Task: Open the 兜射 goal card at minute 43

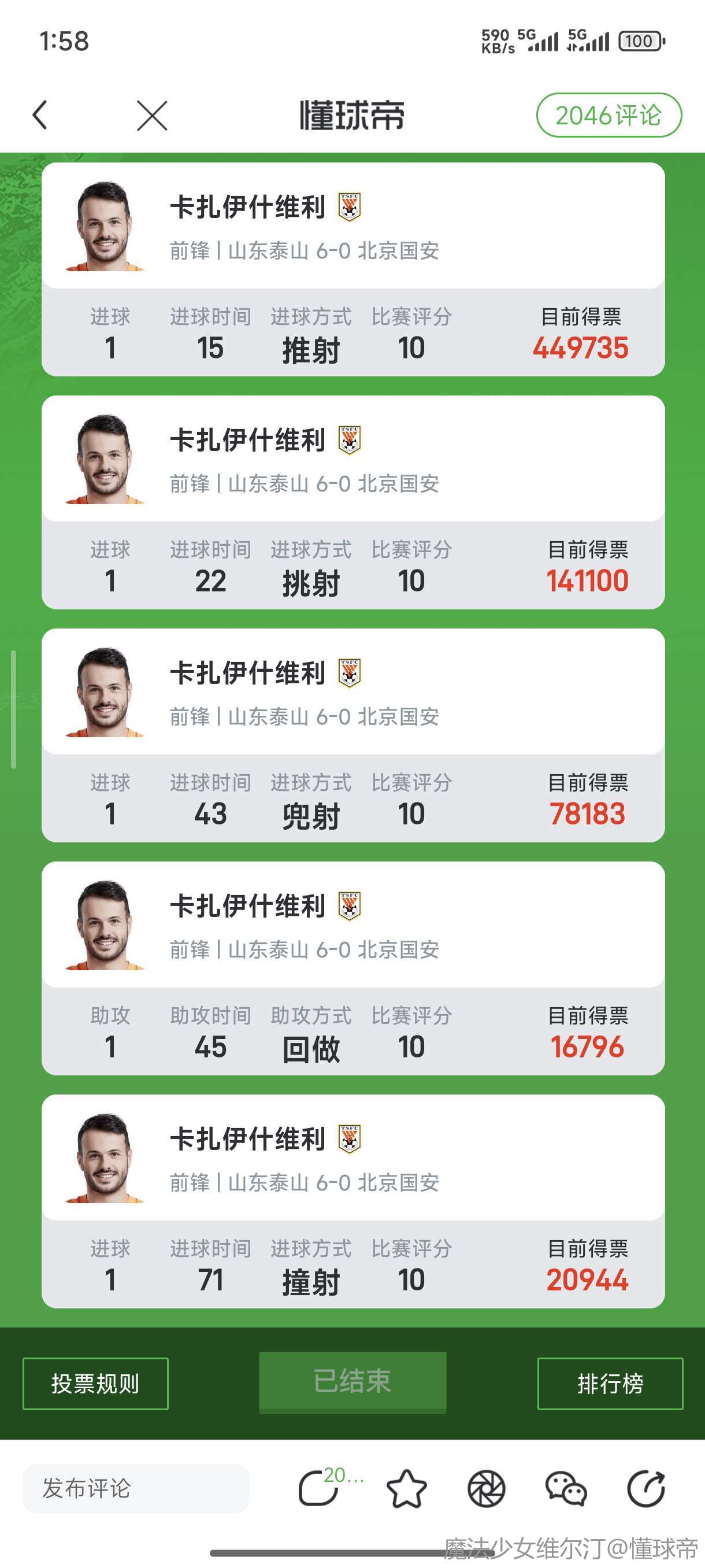Action: [x=353, y=735]
